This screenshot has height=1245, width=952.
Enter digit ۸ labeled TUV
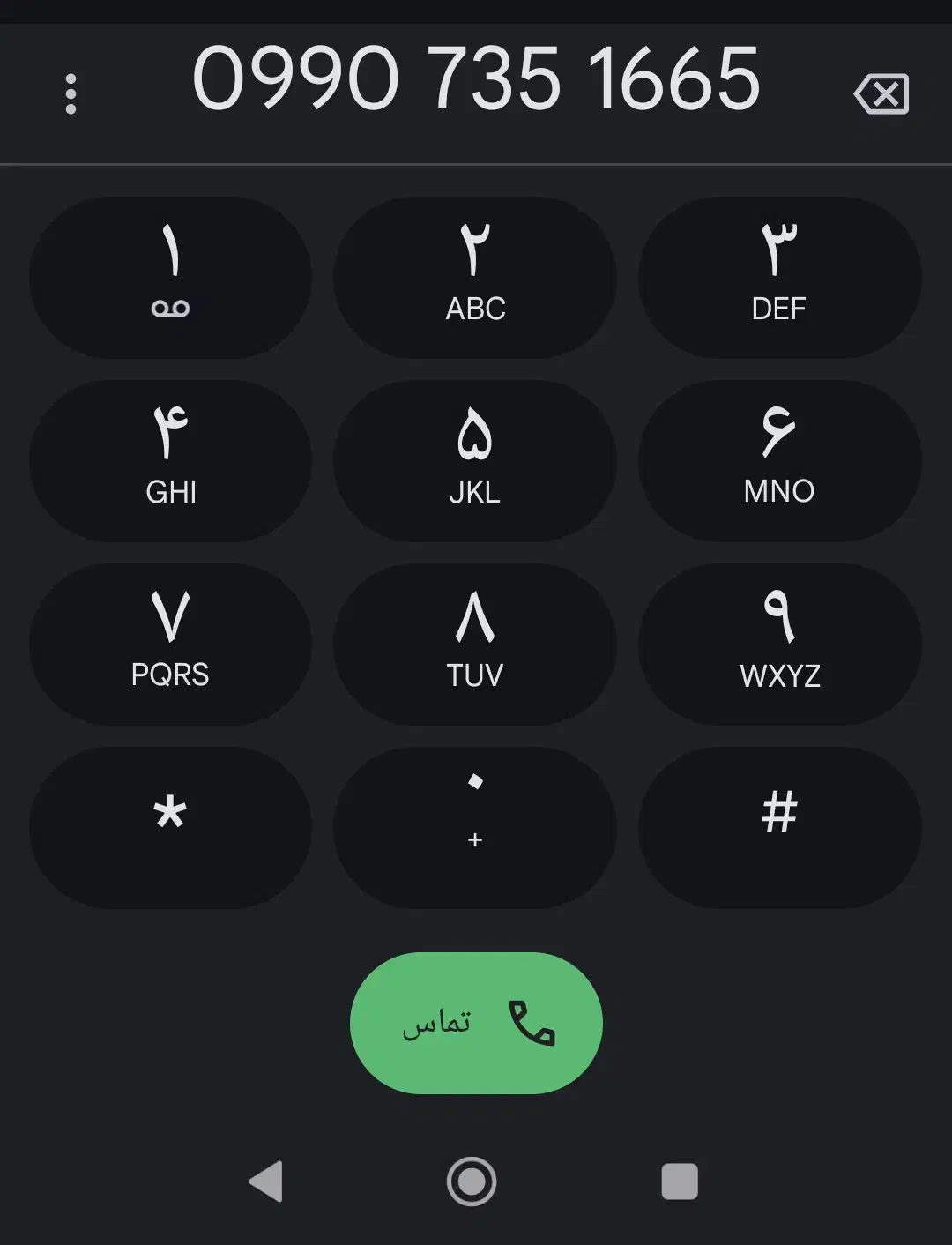(475, 644)
